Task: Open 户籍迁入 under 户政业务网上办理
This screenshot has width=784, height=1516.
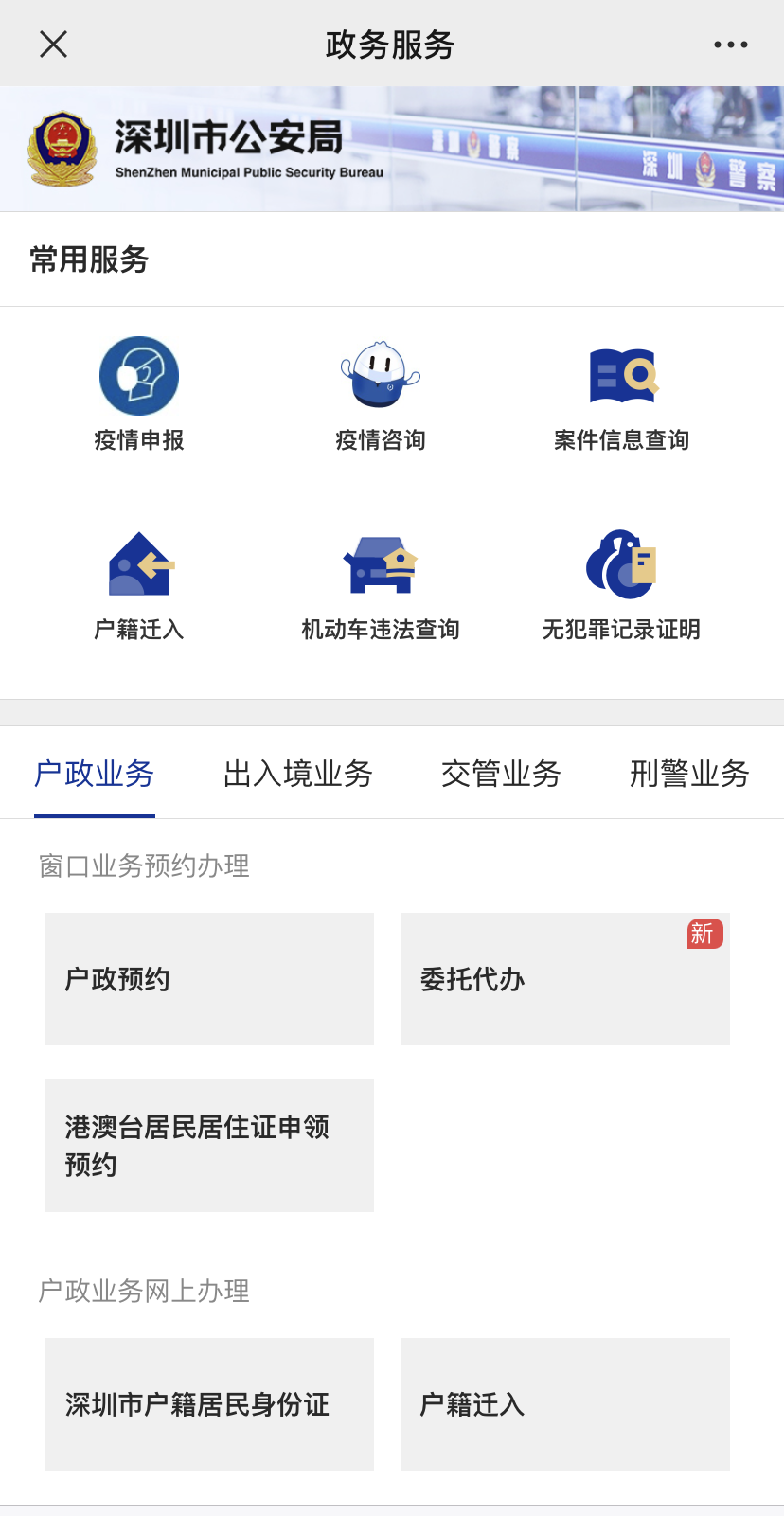Action: click(x=565, y=1404)
